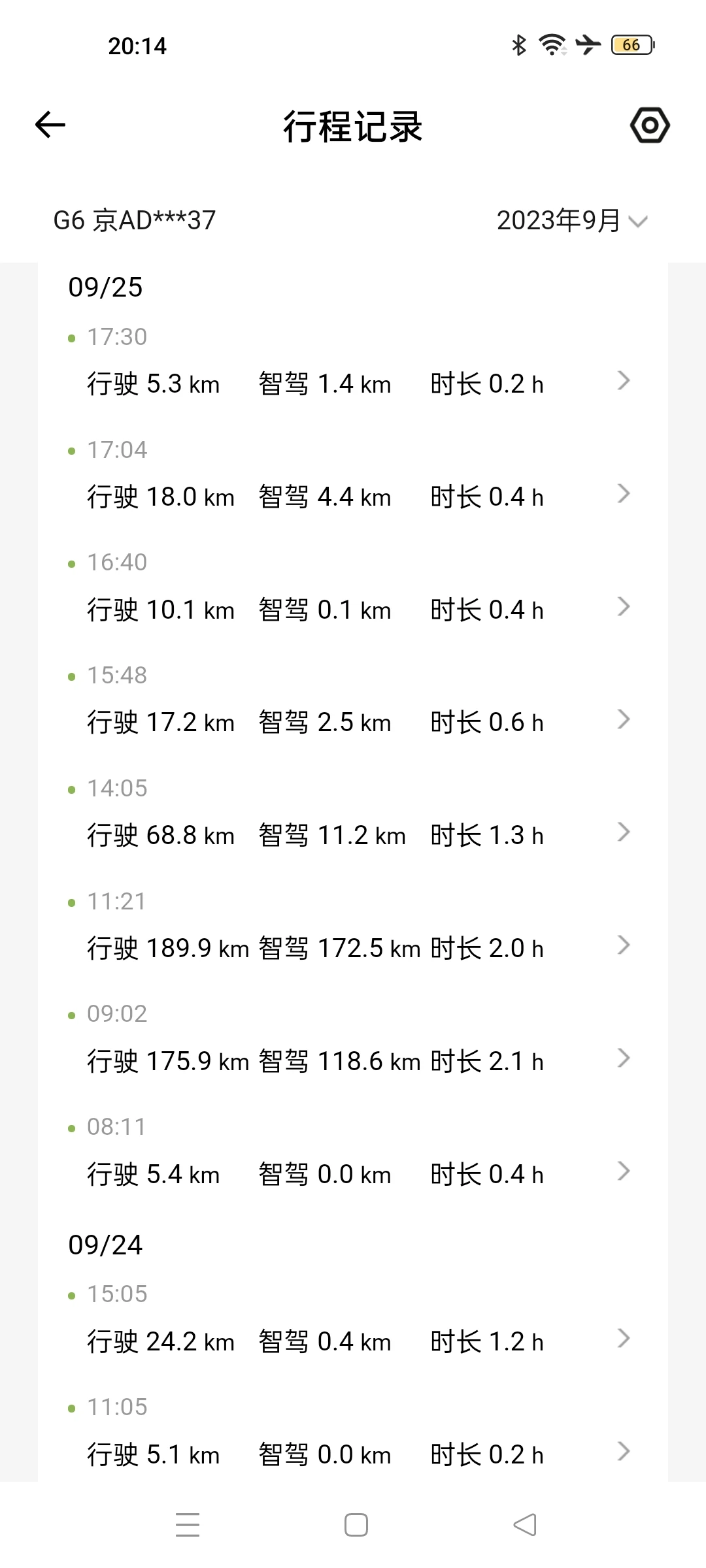
Task: Open the system recent apps menu
Action: coord(188,1525)
